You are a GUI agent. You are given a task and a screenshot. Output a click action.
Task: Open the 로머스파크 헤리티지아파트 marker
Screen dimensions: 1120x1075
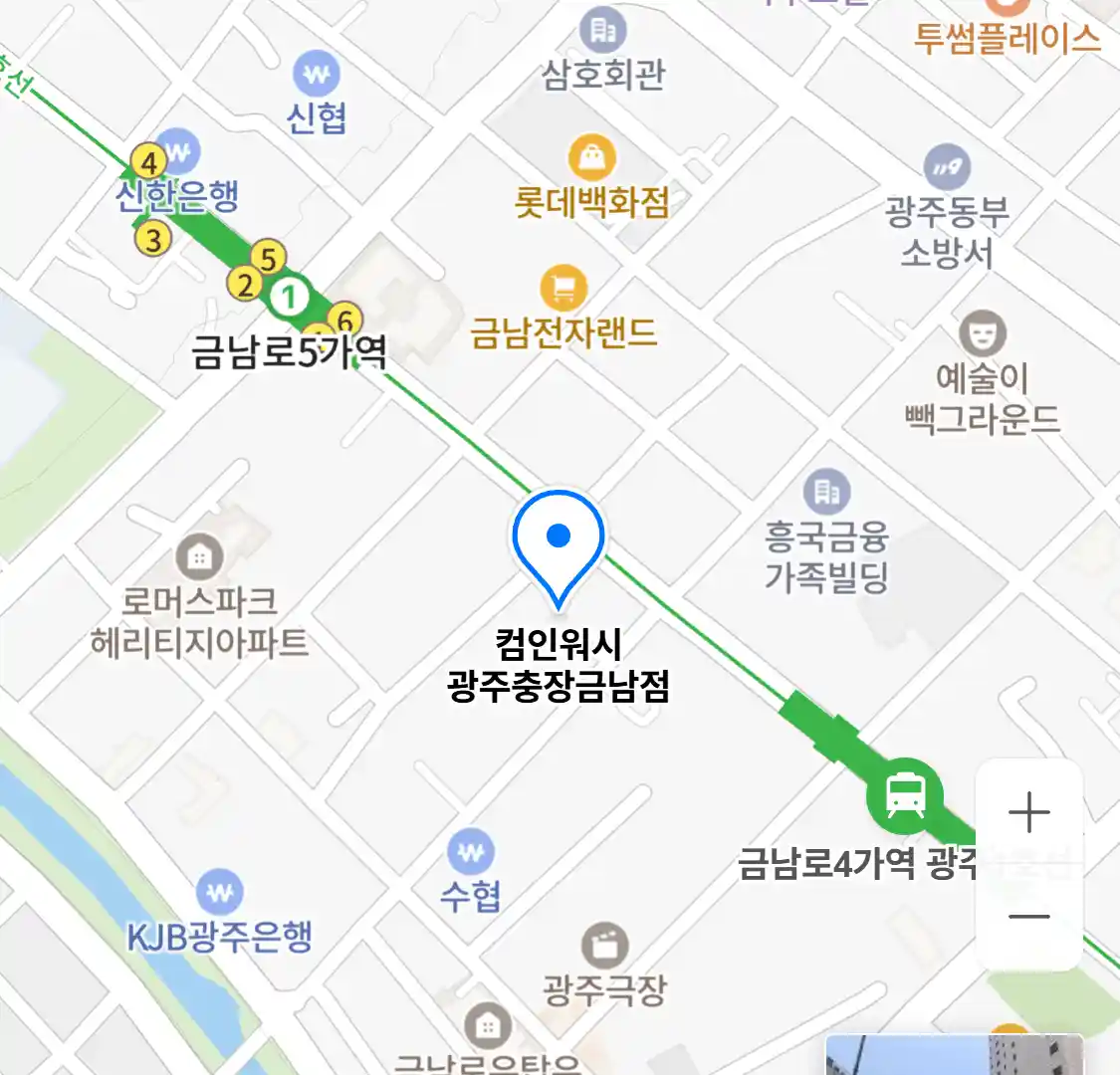coord(199,556)
